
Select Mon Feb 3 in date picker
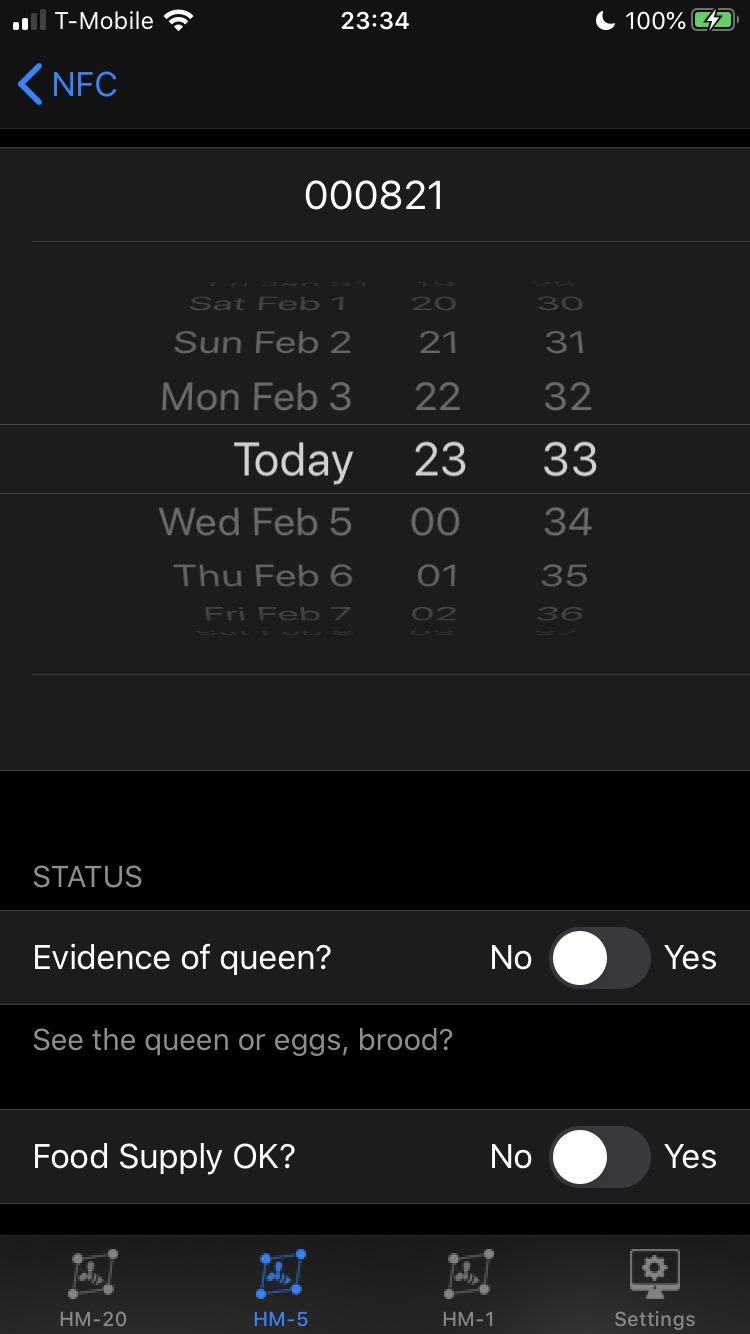click(256, 397)
